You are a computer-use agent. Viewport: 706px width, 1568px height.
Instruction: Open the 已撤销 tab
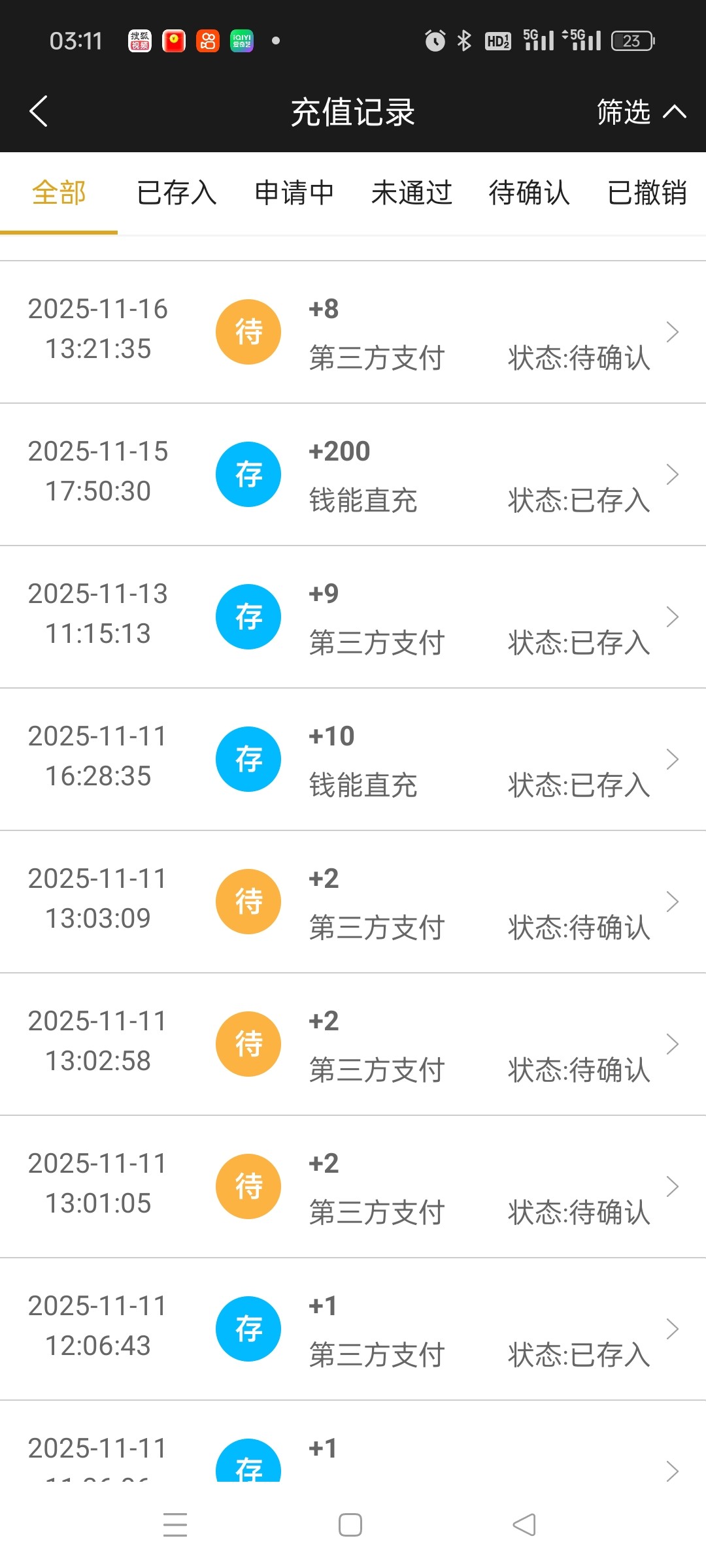click(647, 193)
